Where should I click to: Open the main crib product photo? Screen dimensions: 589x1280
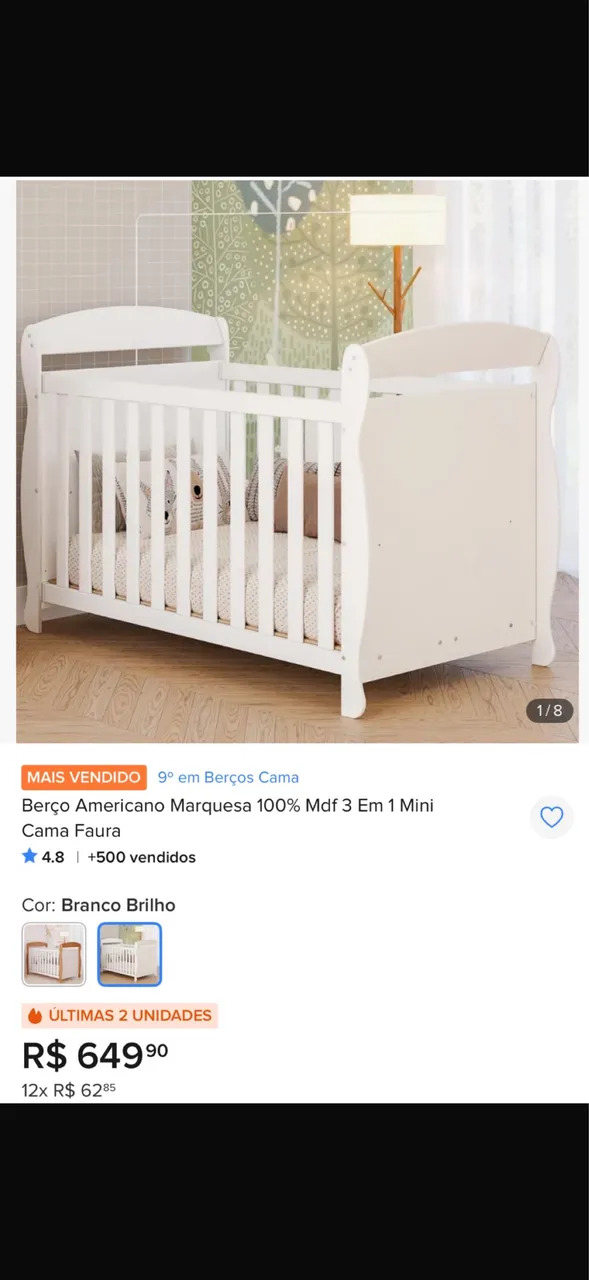pyautogui.click(x=297, y=461)
